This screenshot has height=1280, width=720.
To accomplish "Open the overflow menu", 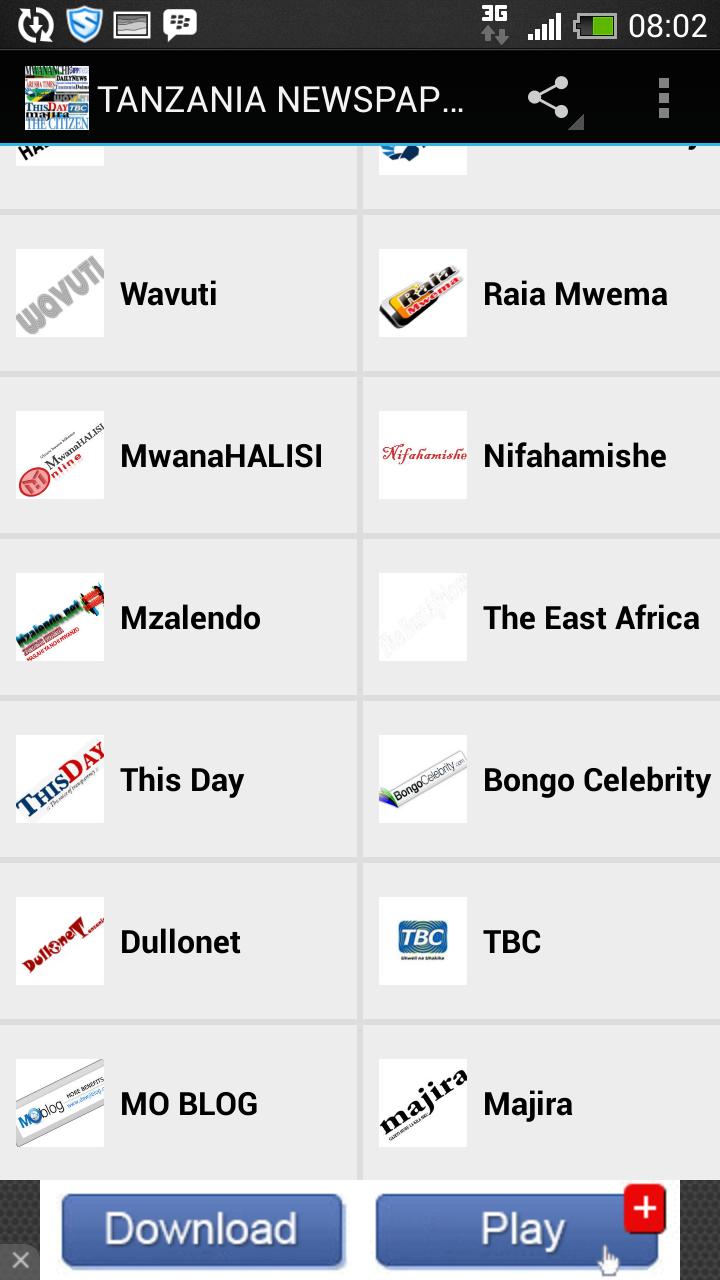I will coord(663,98).
